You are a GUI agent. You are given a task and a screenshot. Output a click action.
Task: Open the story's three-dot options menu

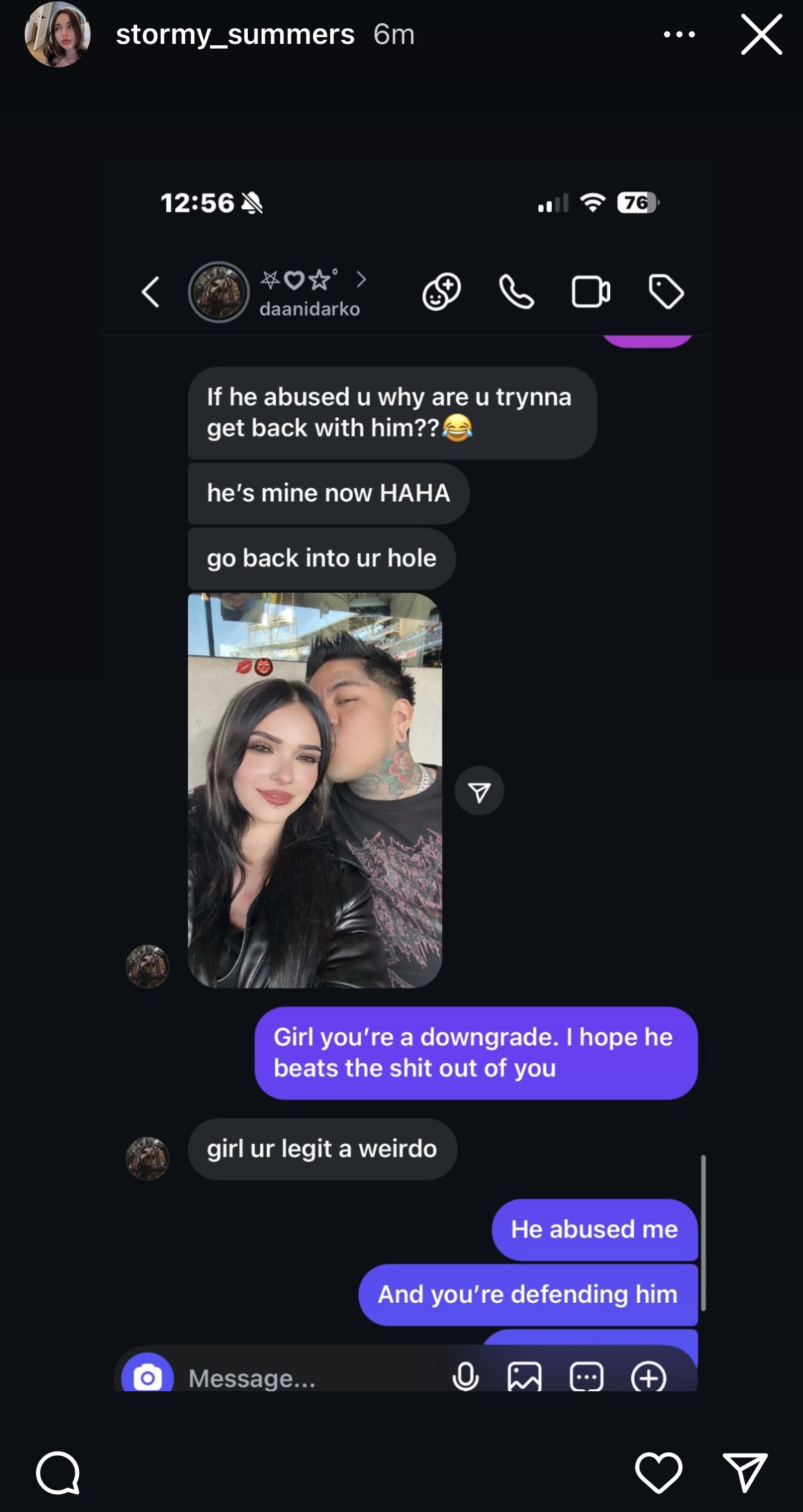679,34
